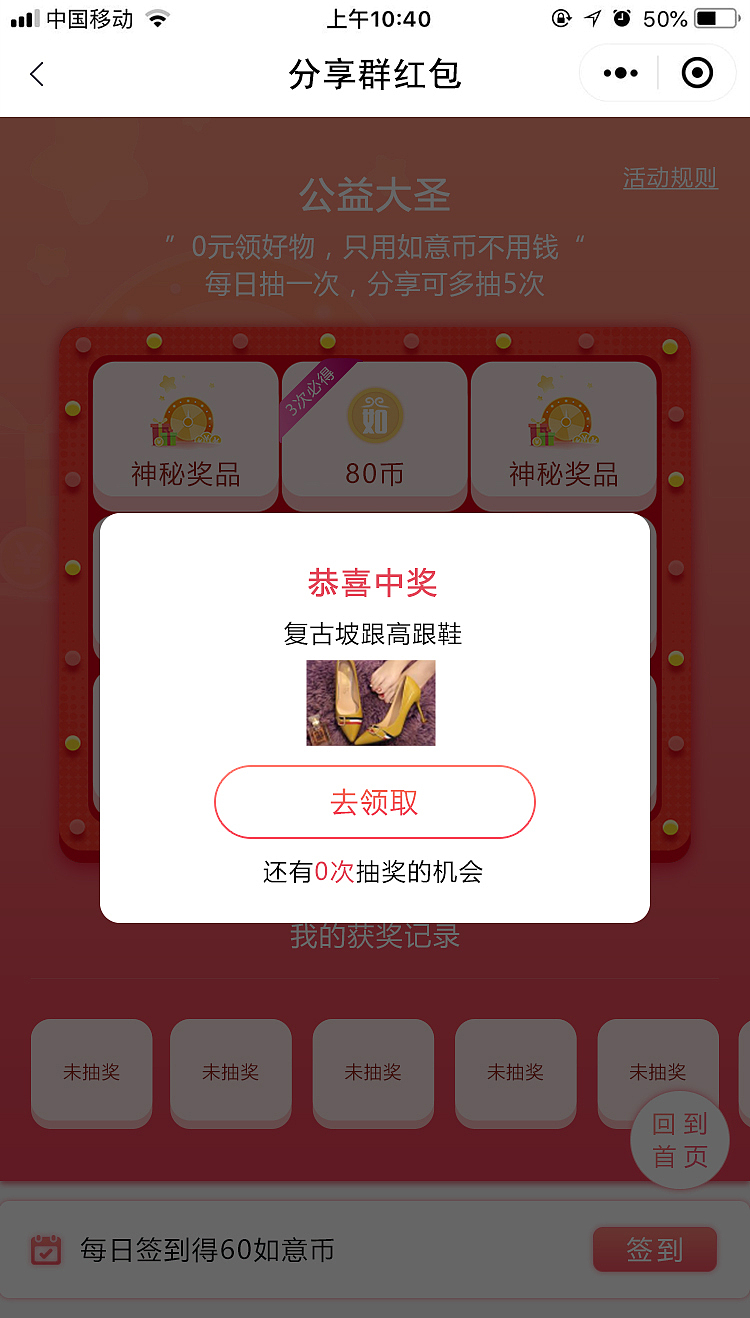Tap the back arrow to leave 分享群红包
Screen dimensions: 750x1318
pos(37,74)
